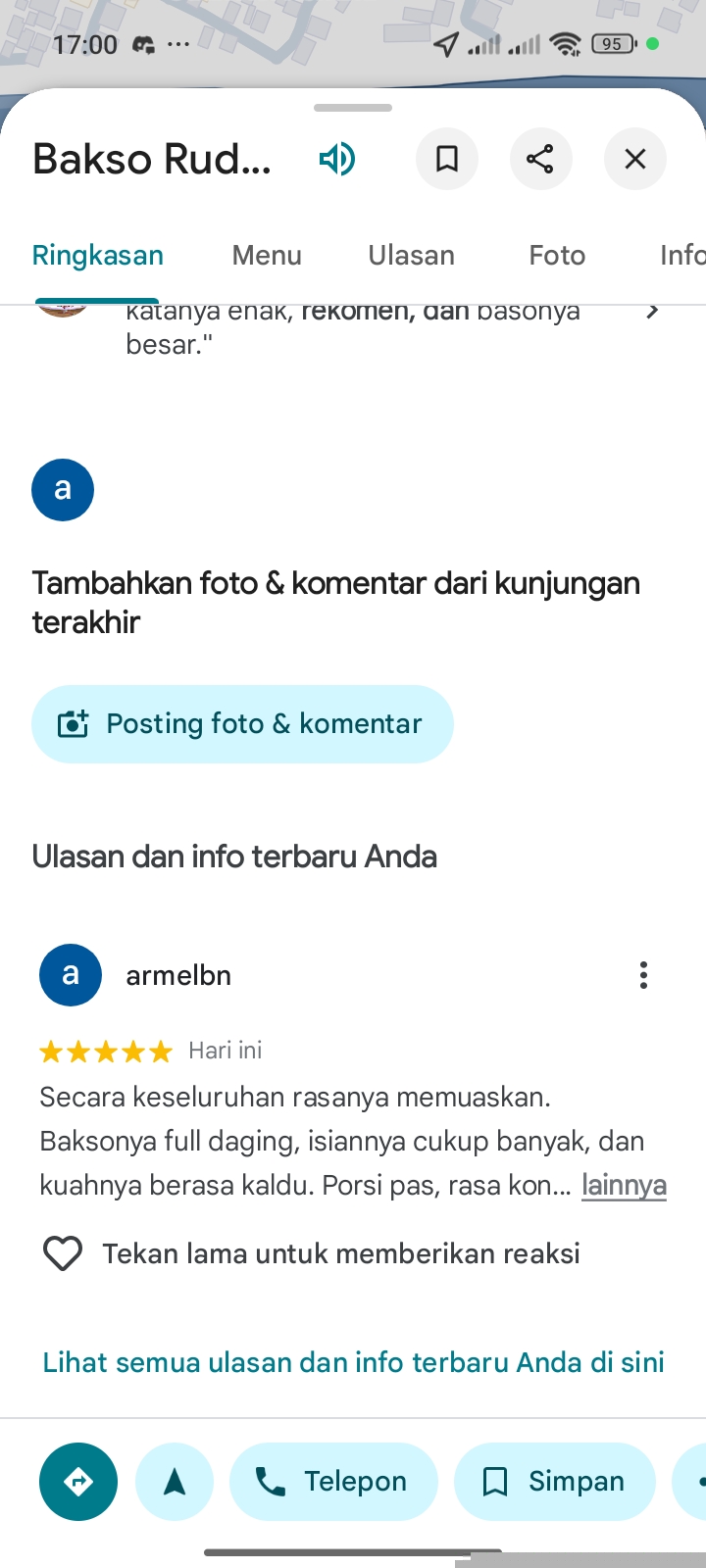Select the Ringkasan tab

click(x=98, y=256)
